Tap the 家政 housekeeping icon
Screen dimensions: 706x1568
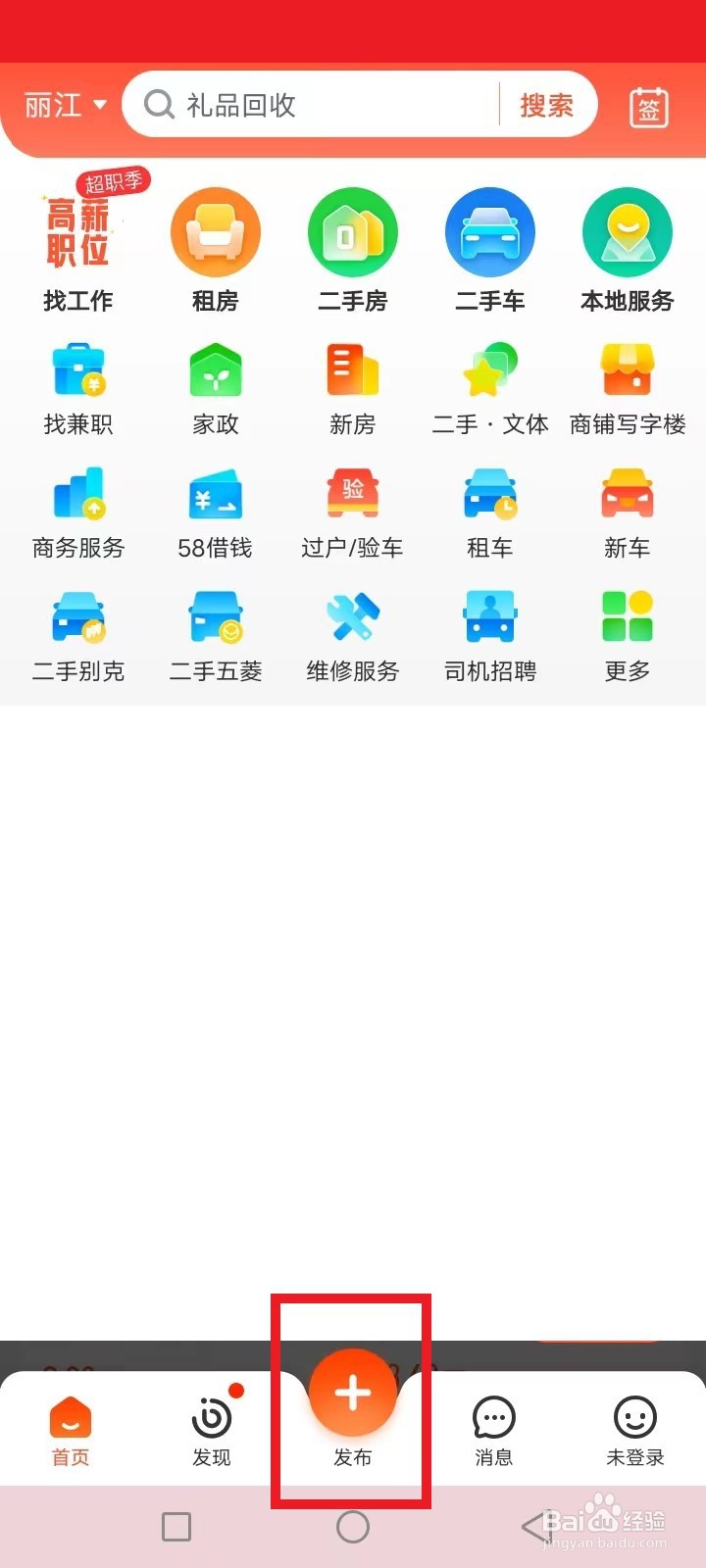pyautogui.click(x=215, y=382)
